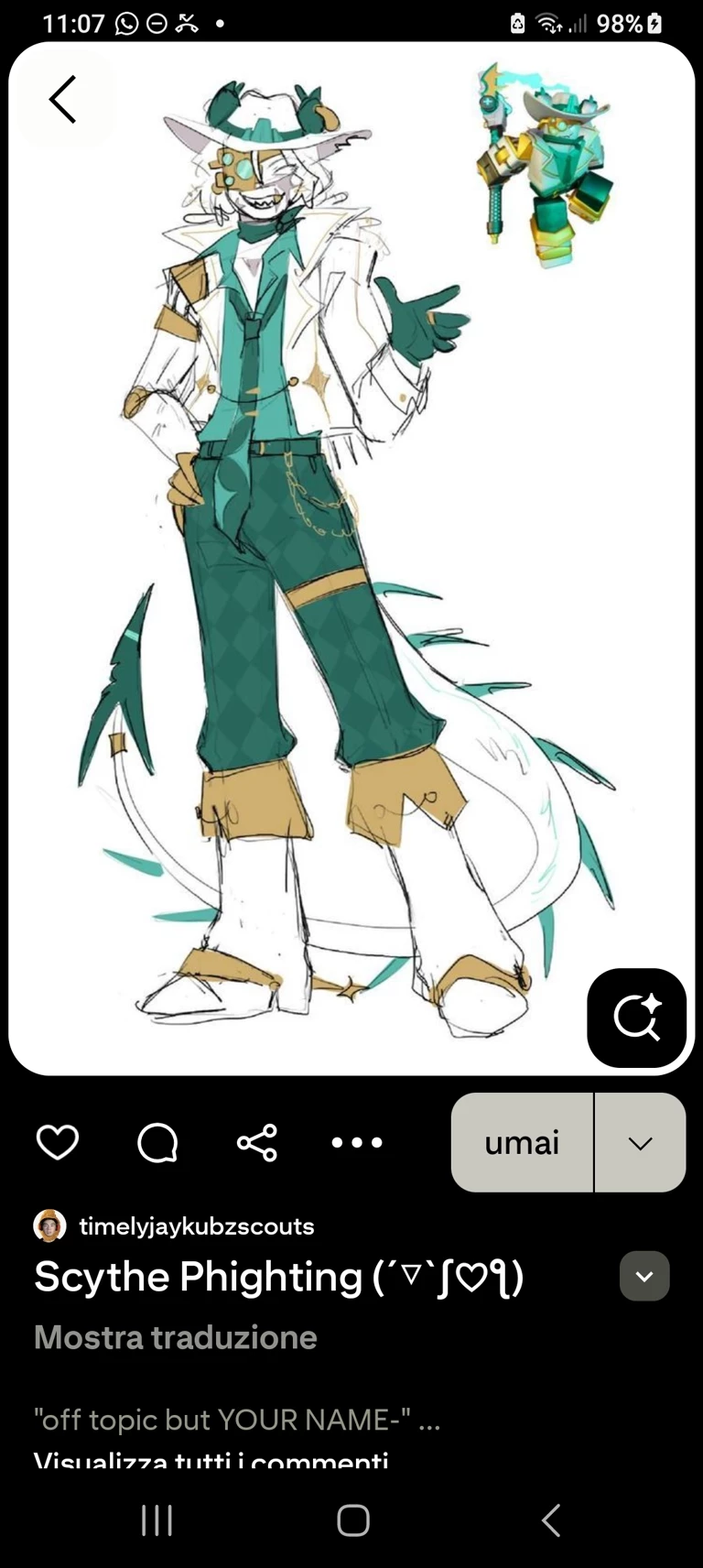The height and width of the screenshot is (1568, 703).
Task: Open Visualizza tutti i commenti
Action: pos(211,1458)
